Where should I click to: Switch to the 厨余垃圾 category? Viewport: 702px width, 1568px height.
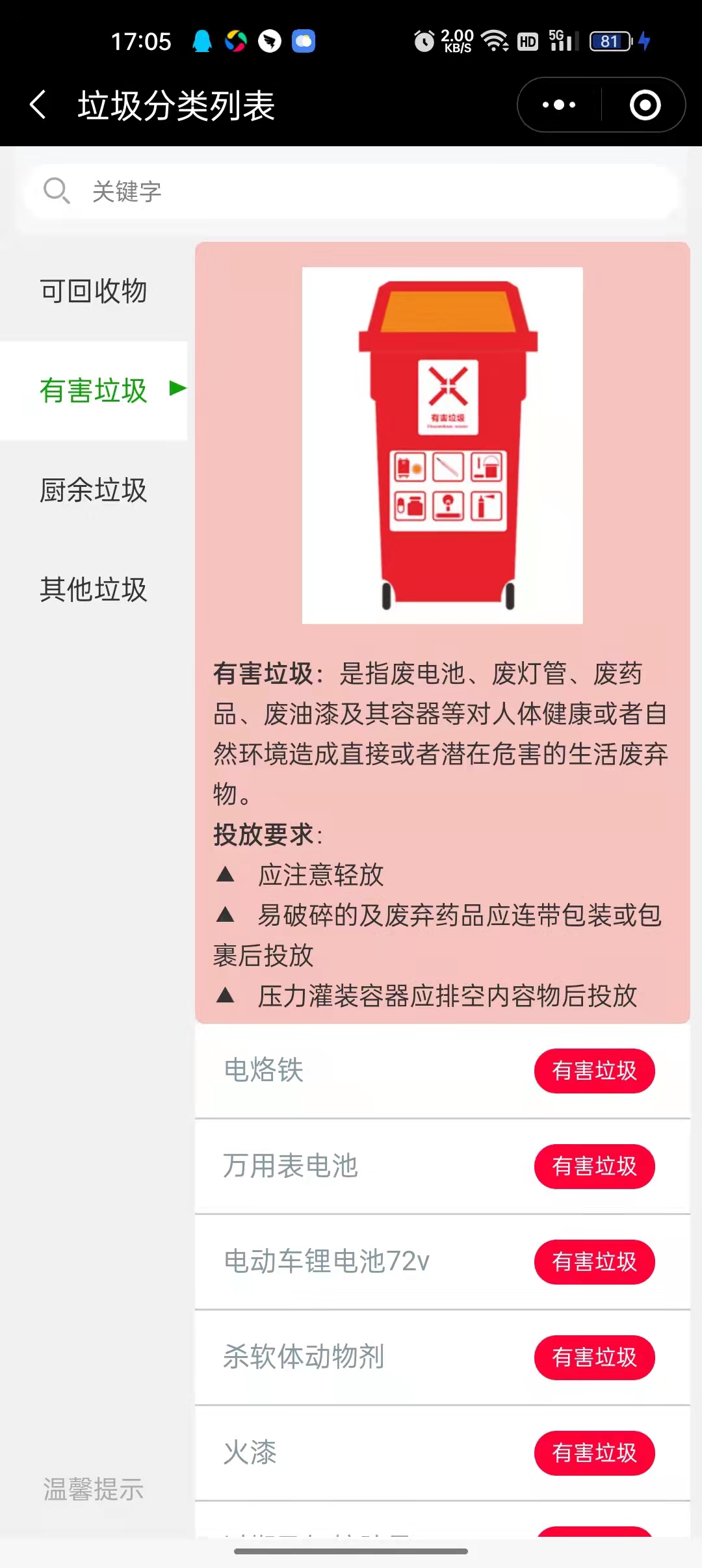point(94,490)
